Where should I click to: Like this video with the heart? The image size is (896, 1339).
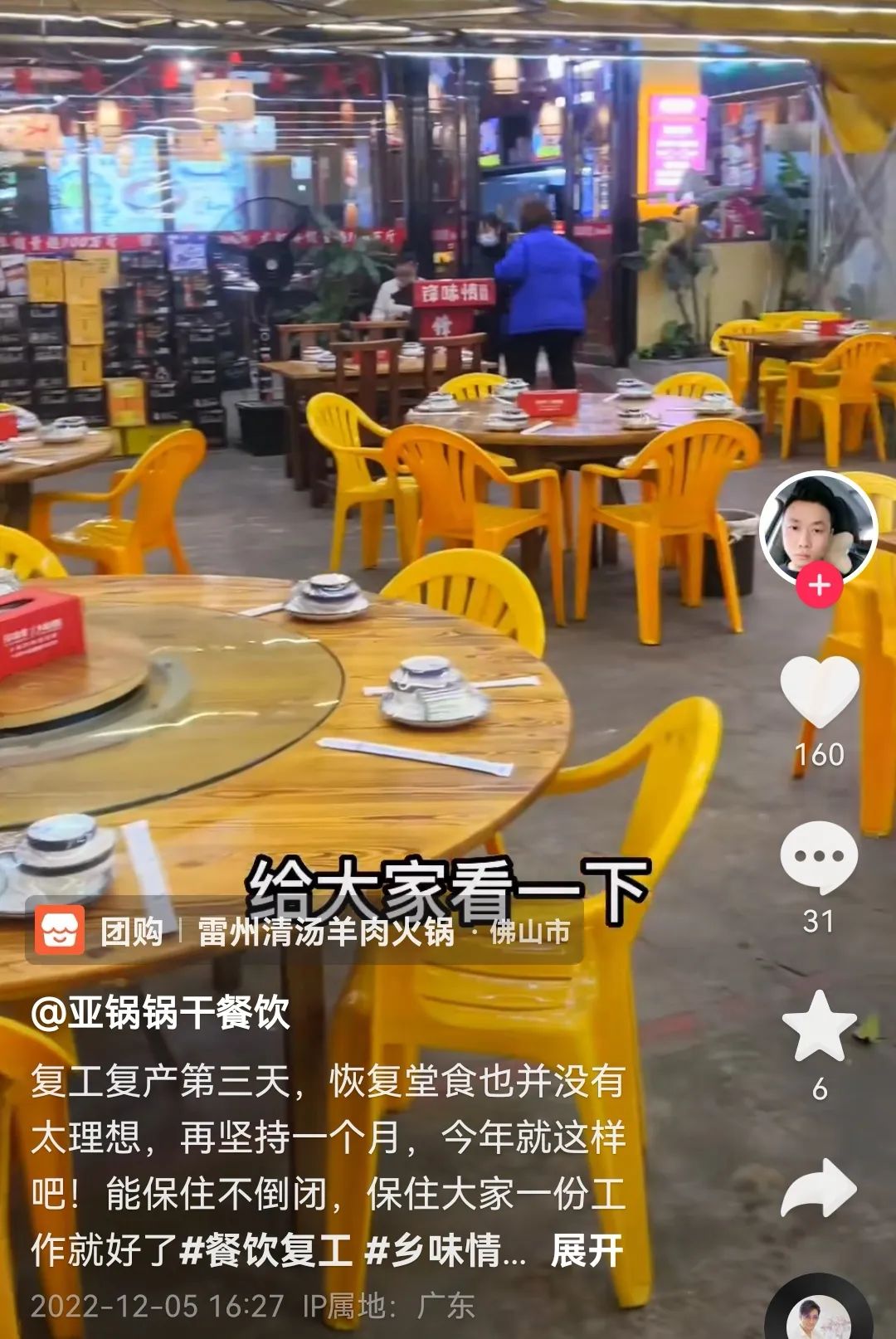tap(819, 690)
